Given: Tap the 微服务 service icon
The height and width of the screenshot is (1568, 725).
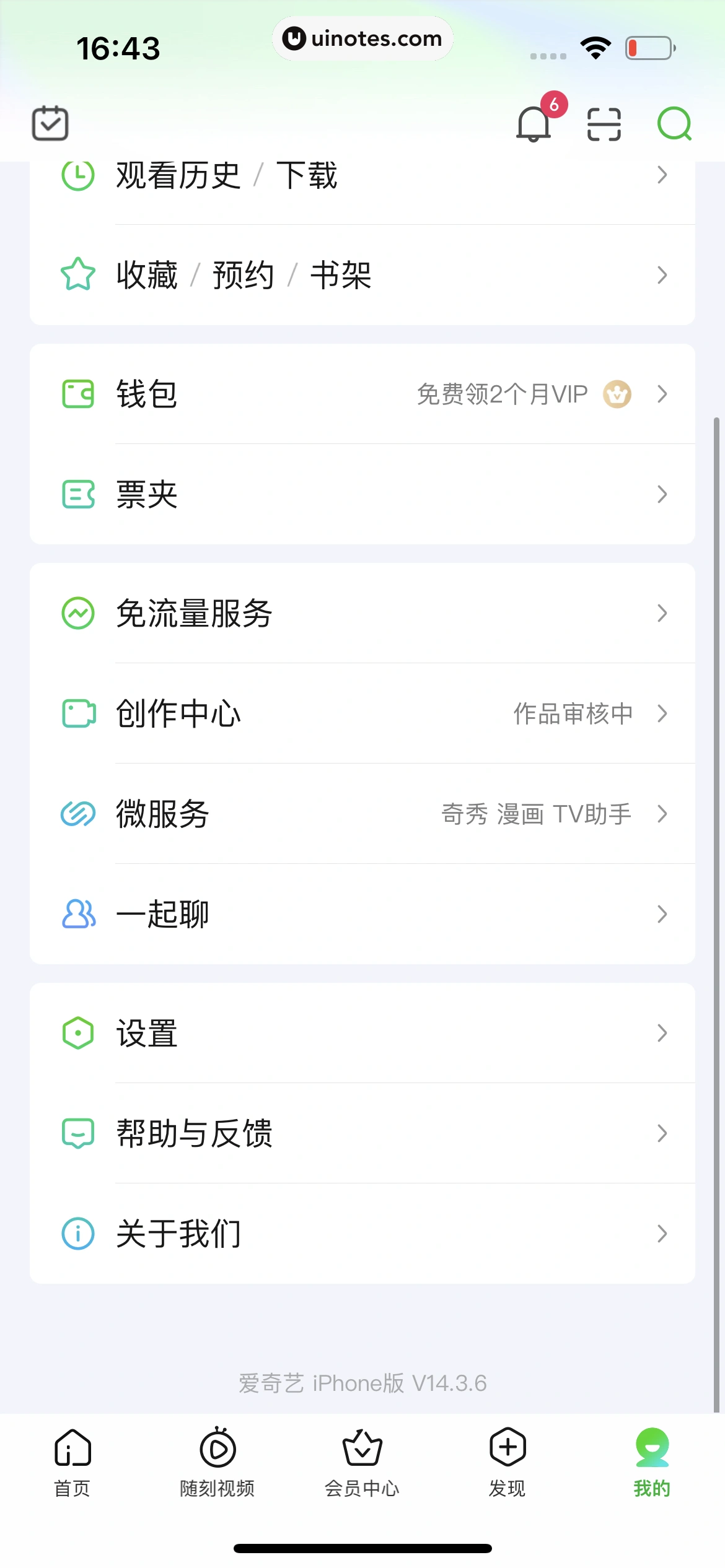Looking at the screenshot, I should point(77,814).
